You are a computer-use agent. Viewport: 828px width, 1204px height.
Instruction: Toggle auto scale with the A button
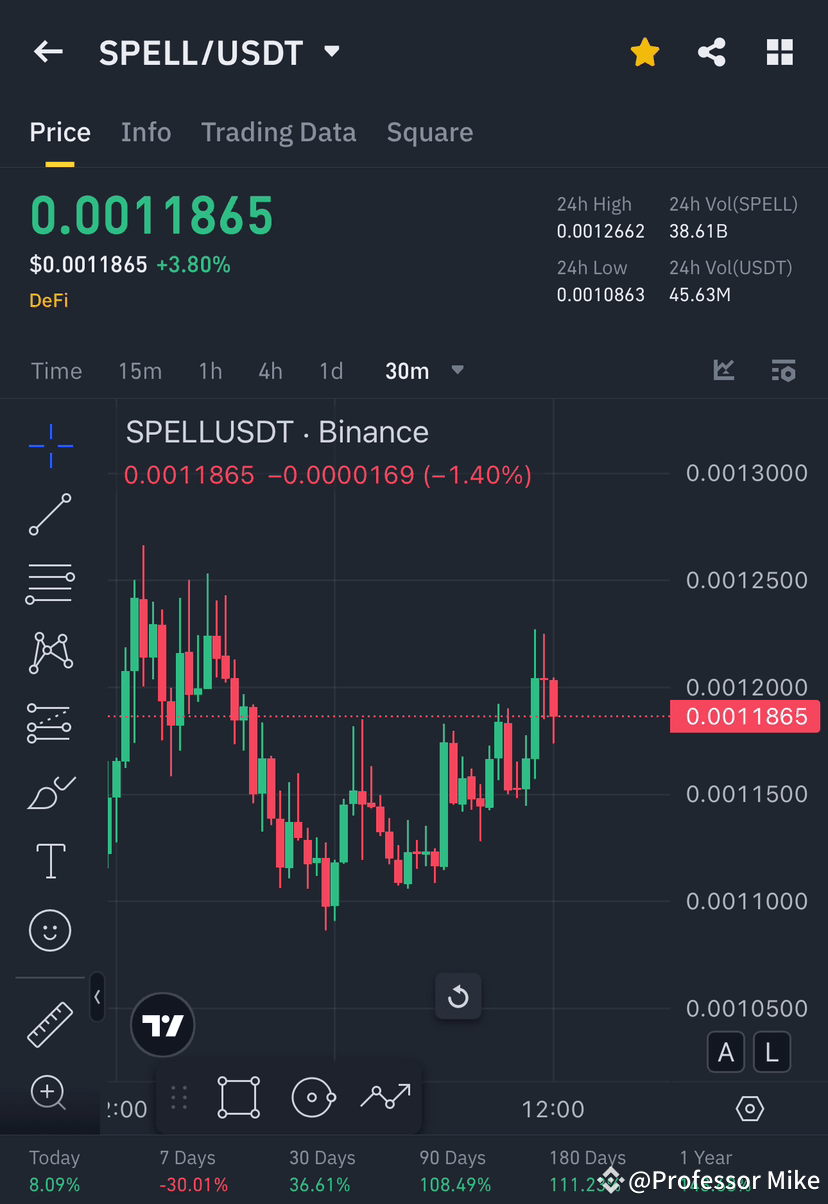726,1051
